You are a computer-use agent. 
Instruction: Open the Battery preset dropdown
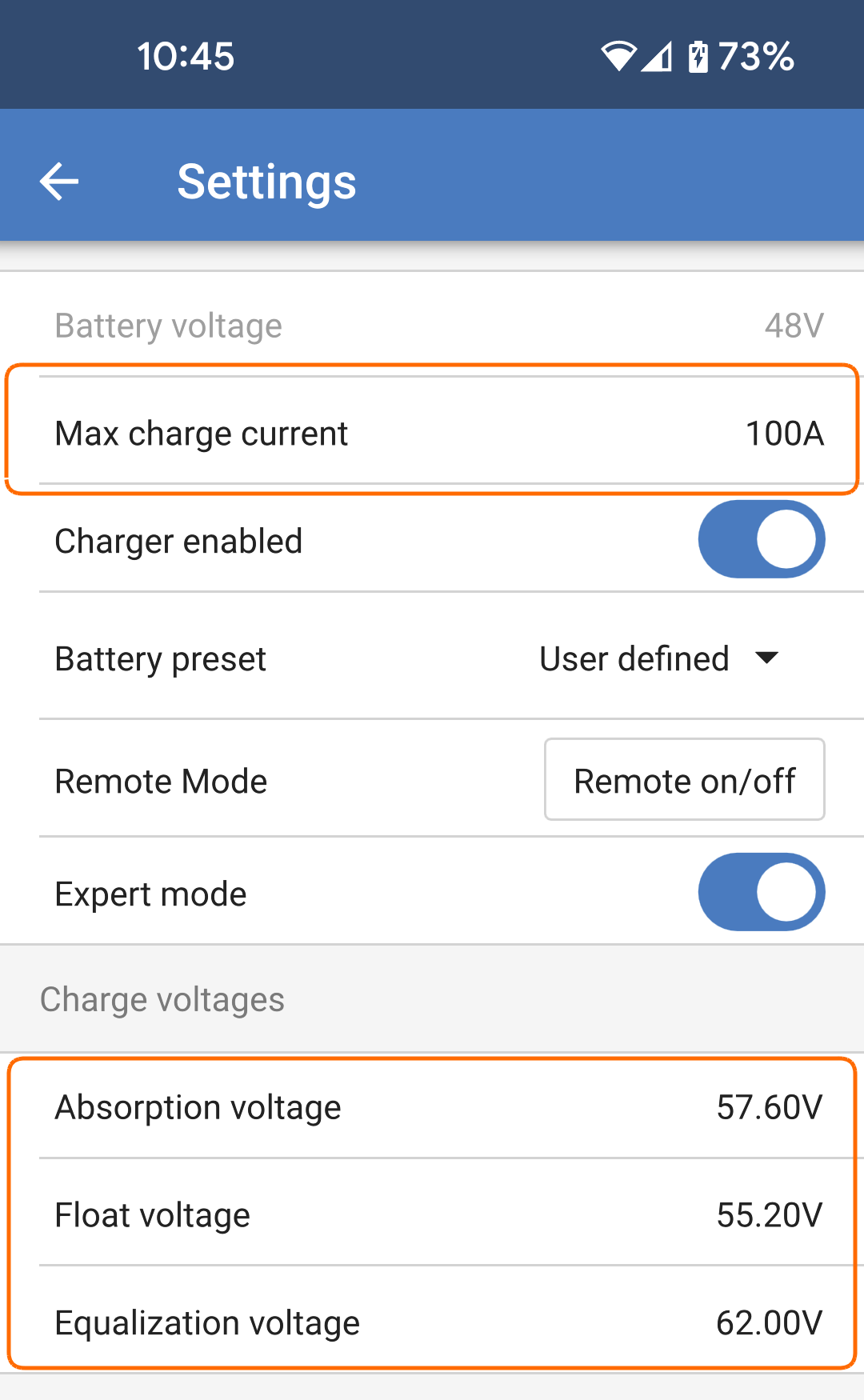click(x=661, y=658)
